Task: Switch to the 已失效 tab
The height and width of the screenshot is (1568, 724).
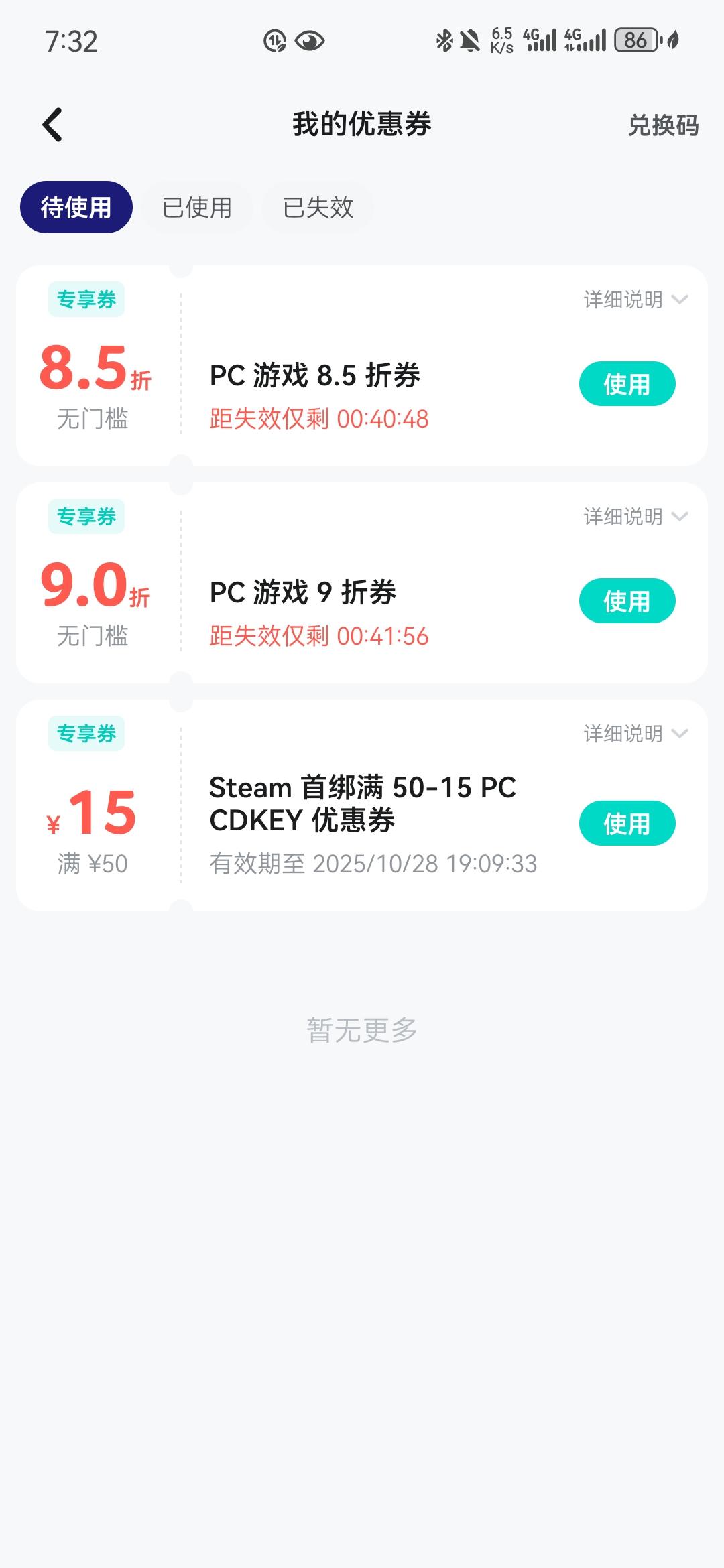Action: tap(316, 207)
